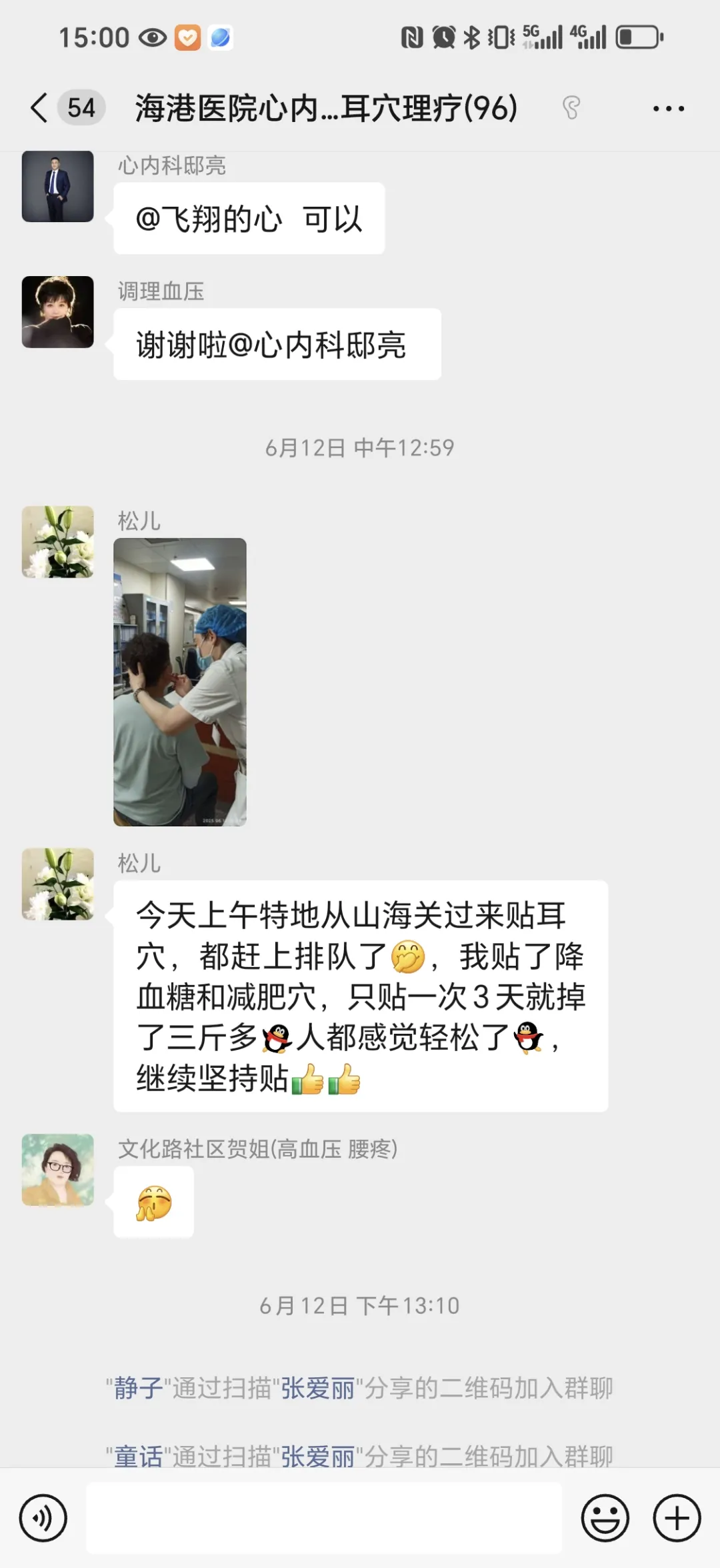Go back to the chat list
720x1568 pixels.
[x=40, y=108]
